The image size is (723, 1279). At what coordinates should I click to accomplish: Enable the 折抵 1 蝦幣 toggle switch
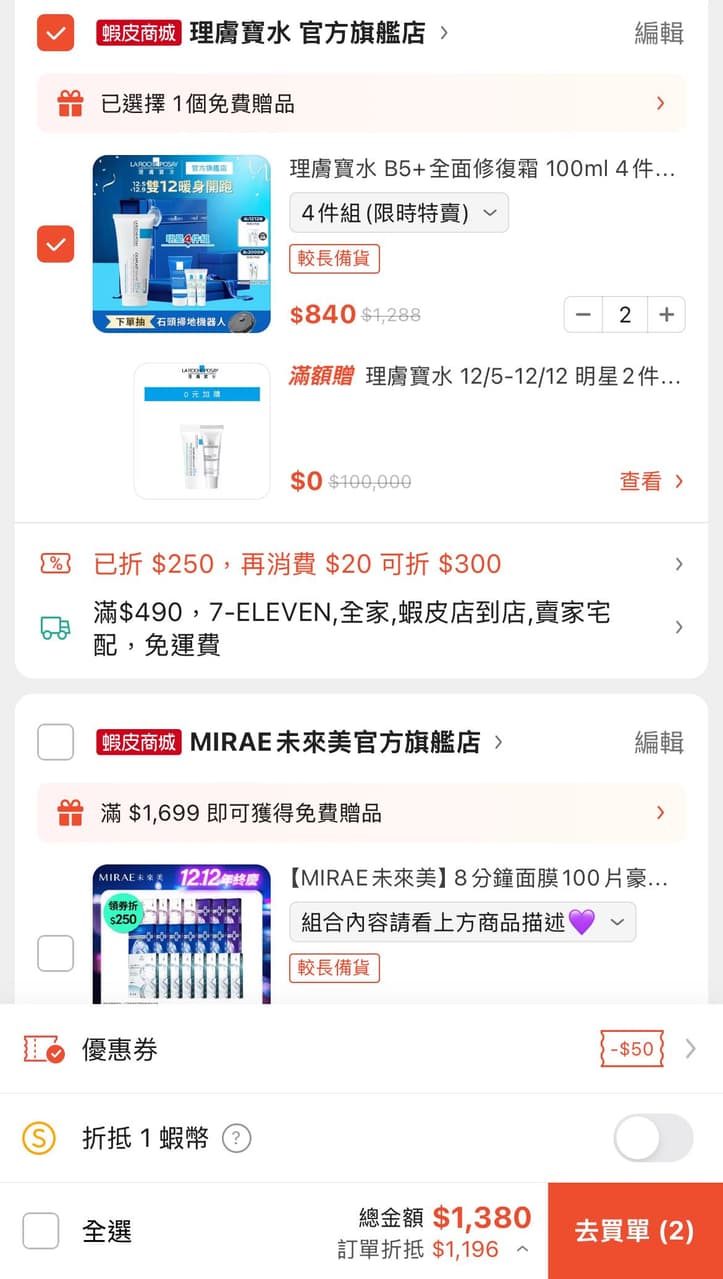point(652,1139)
